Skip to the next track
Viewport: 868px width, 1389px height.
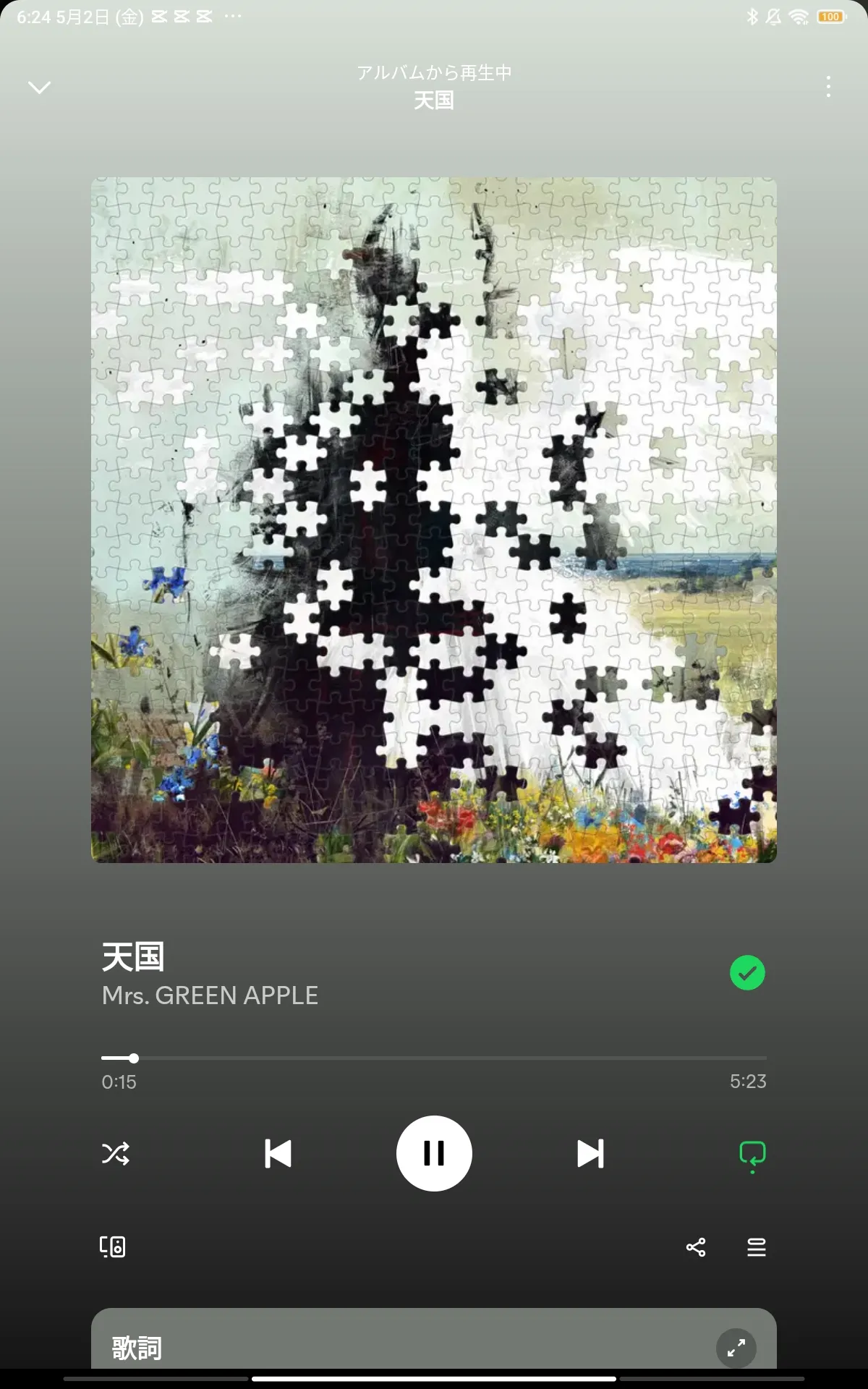click(x=590, y=1153)
